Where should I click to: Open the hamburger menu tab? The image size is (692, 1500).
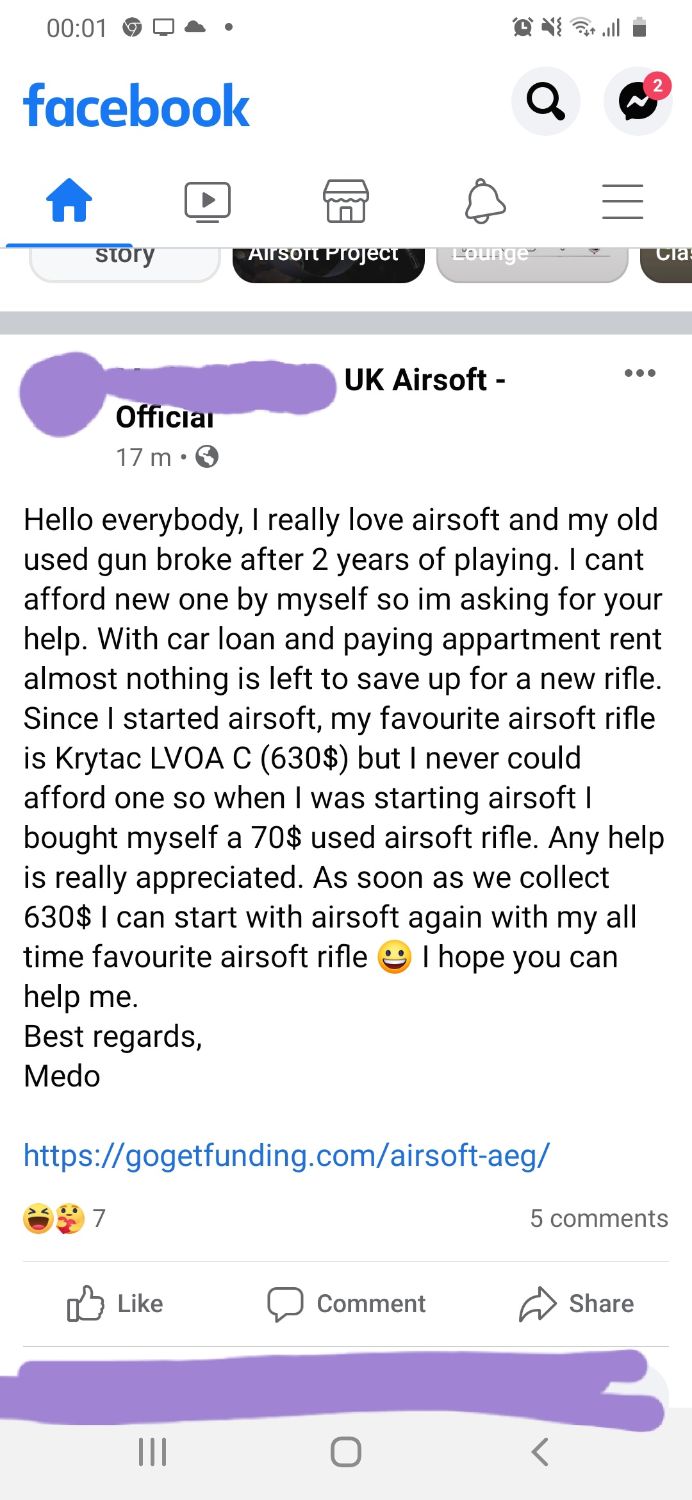622,202
